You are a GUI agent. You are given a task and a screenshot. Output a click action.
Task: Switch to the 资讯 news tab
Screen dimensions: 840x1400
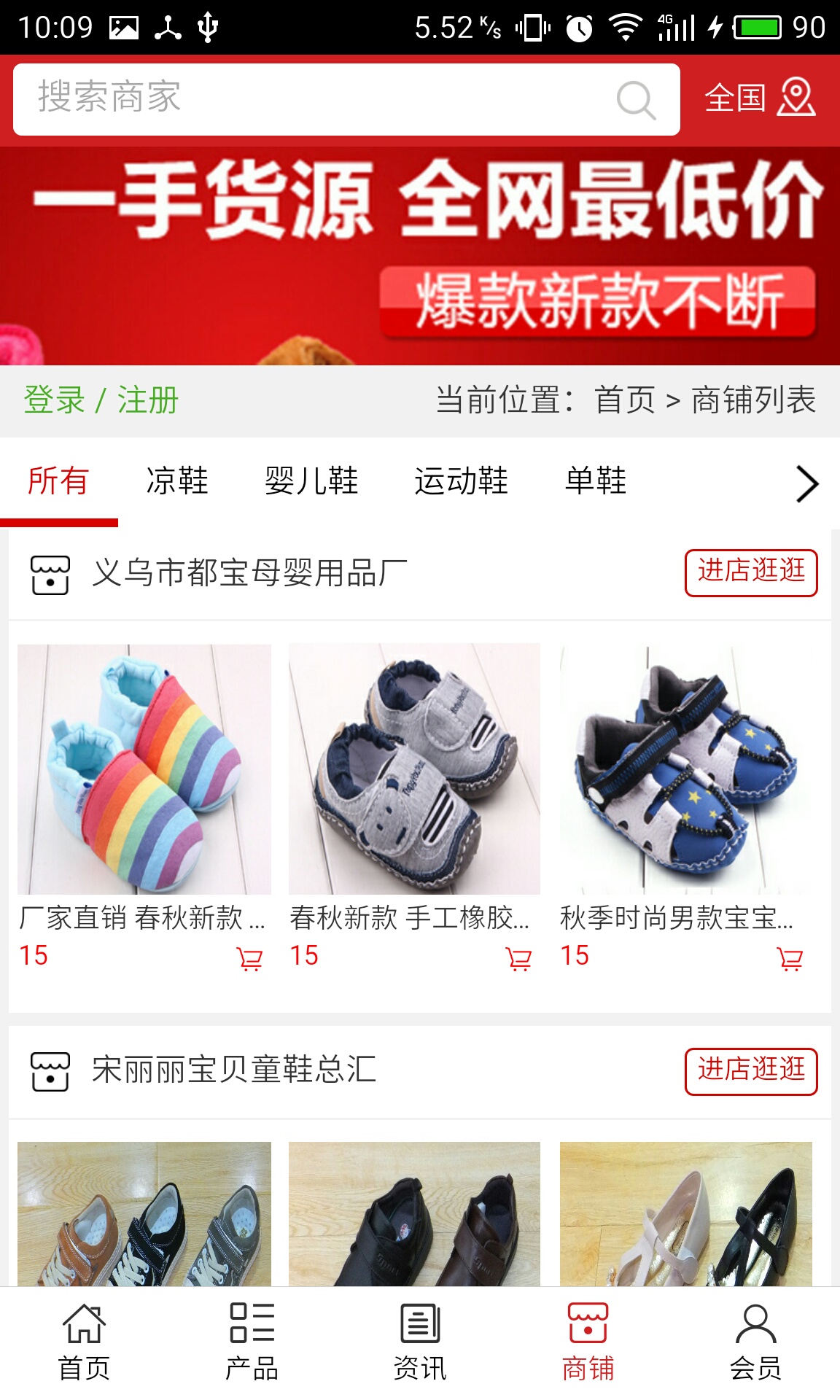tap(420, 1342)
